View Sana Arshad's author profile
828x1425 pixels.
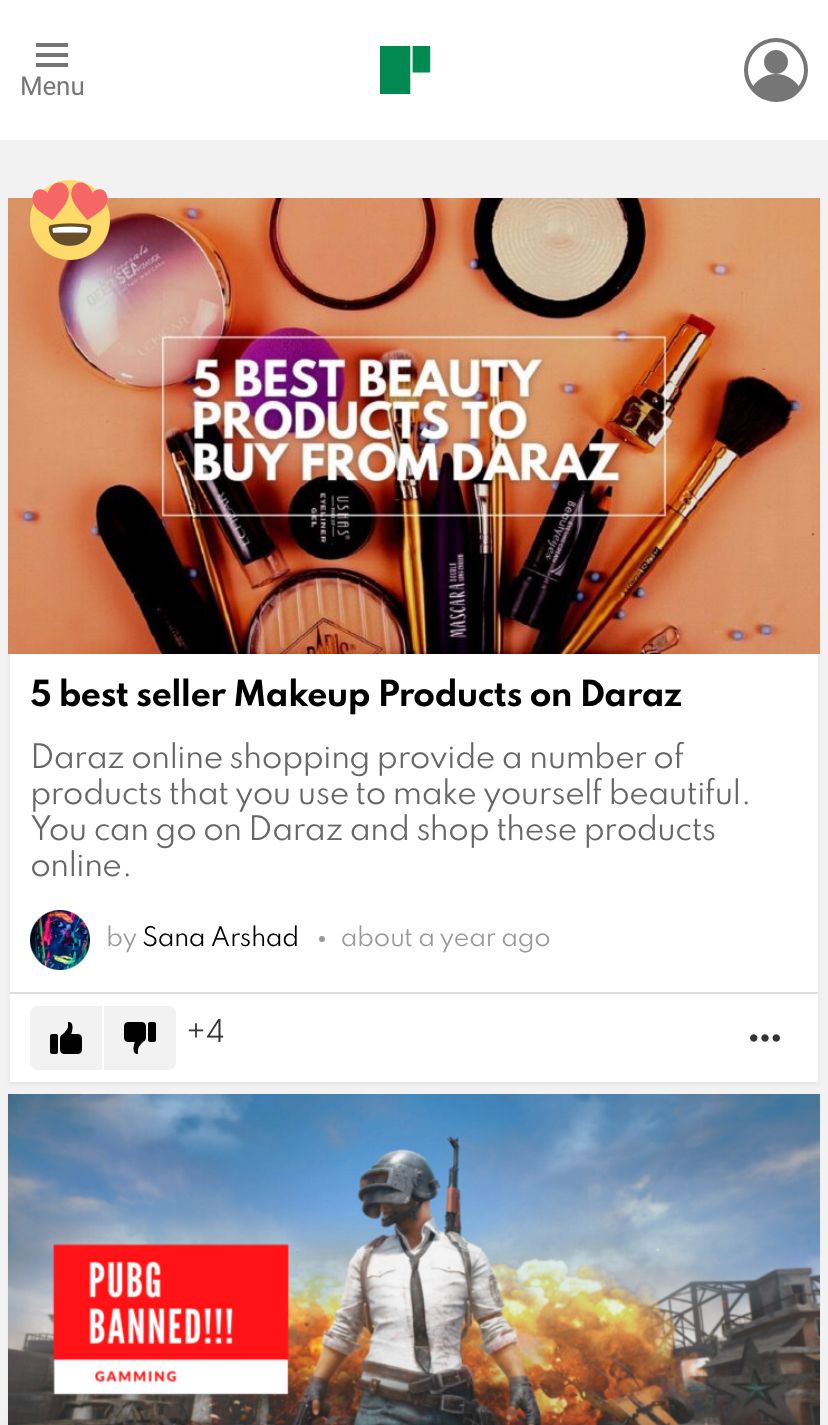(220, 938)
